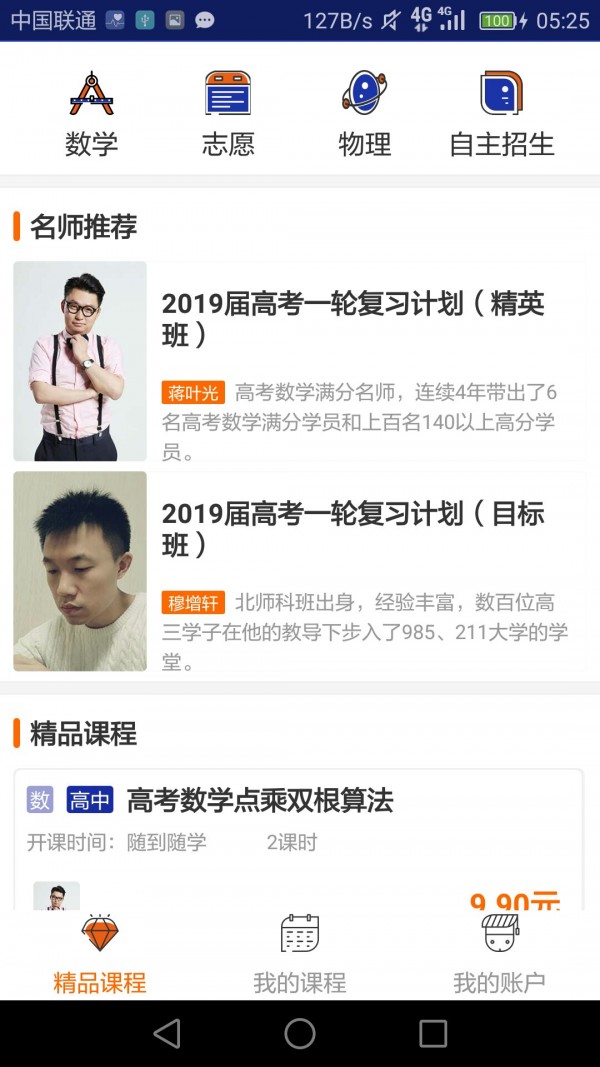Switch to the 精品课程 tab
This screenshot has width=600, height=1067.
click(99, 955)
